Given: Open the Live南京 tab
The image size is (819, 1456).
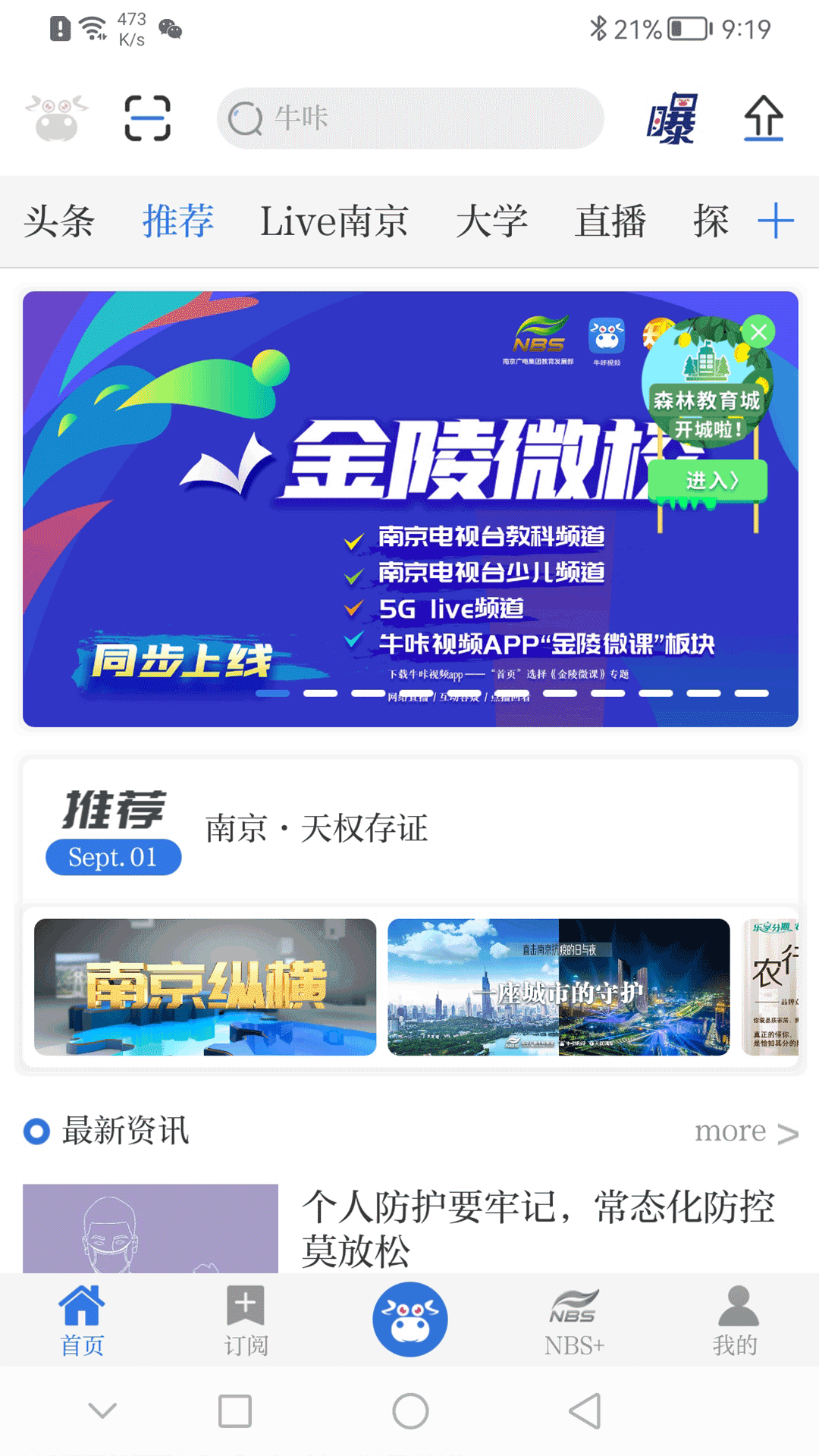Looking at the screenshot, I should coord(334,221).
